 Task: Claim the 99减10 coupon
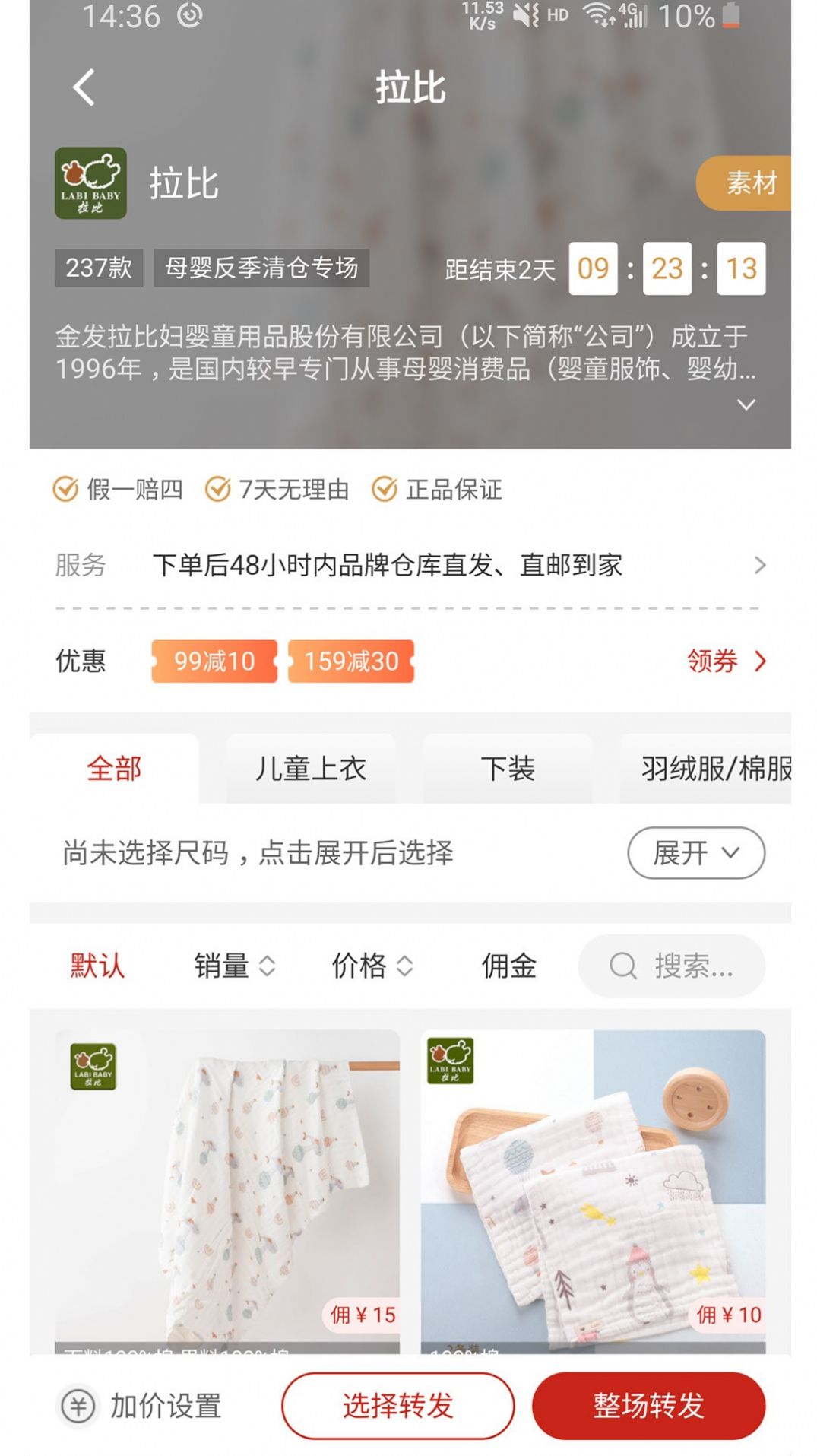click(x=214, y=661)
